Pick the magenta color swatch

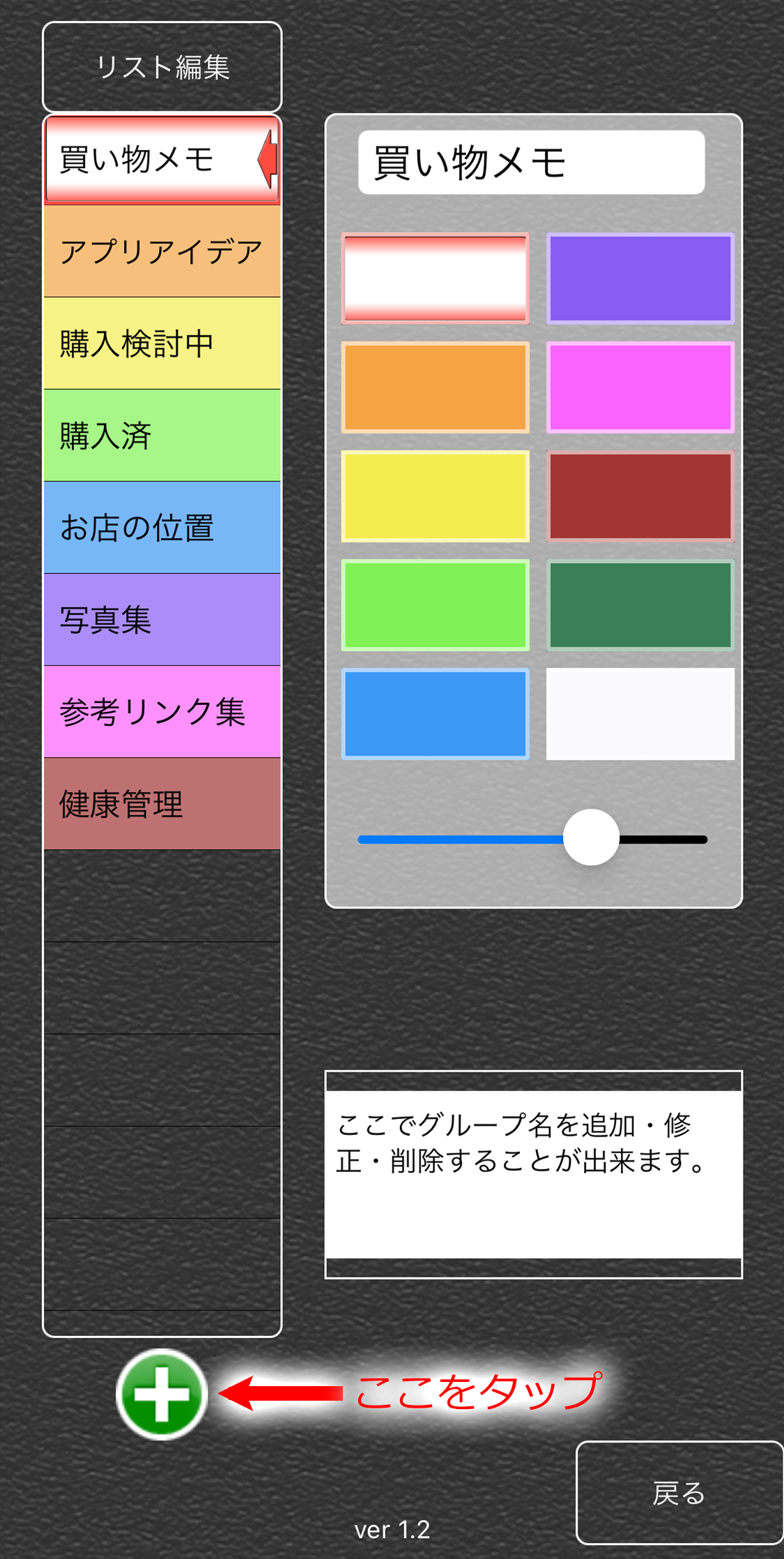coord(640,387)
